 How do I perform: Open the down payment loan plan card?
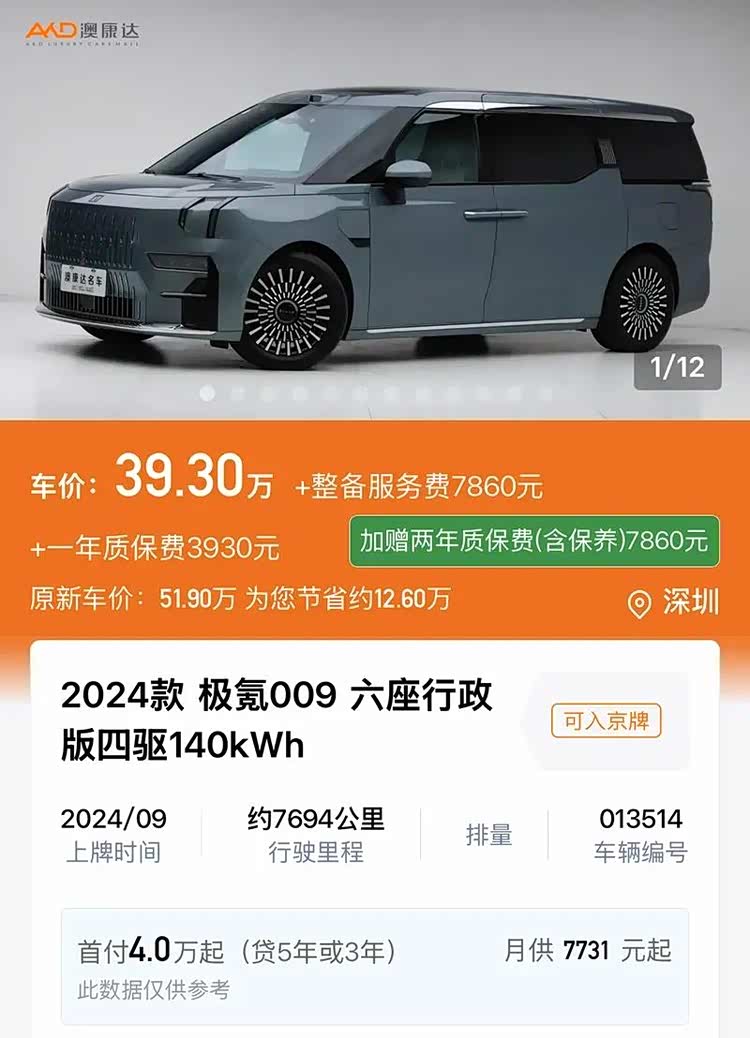(x=375, y=965)
